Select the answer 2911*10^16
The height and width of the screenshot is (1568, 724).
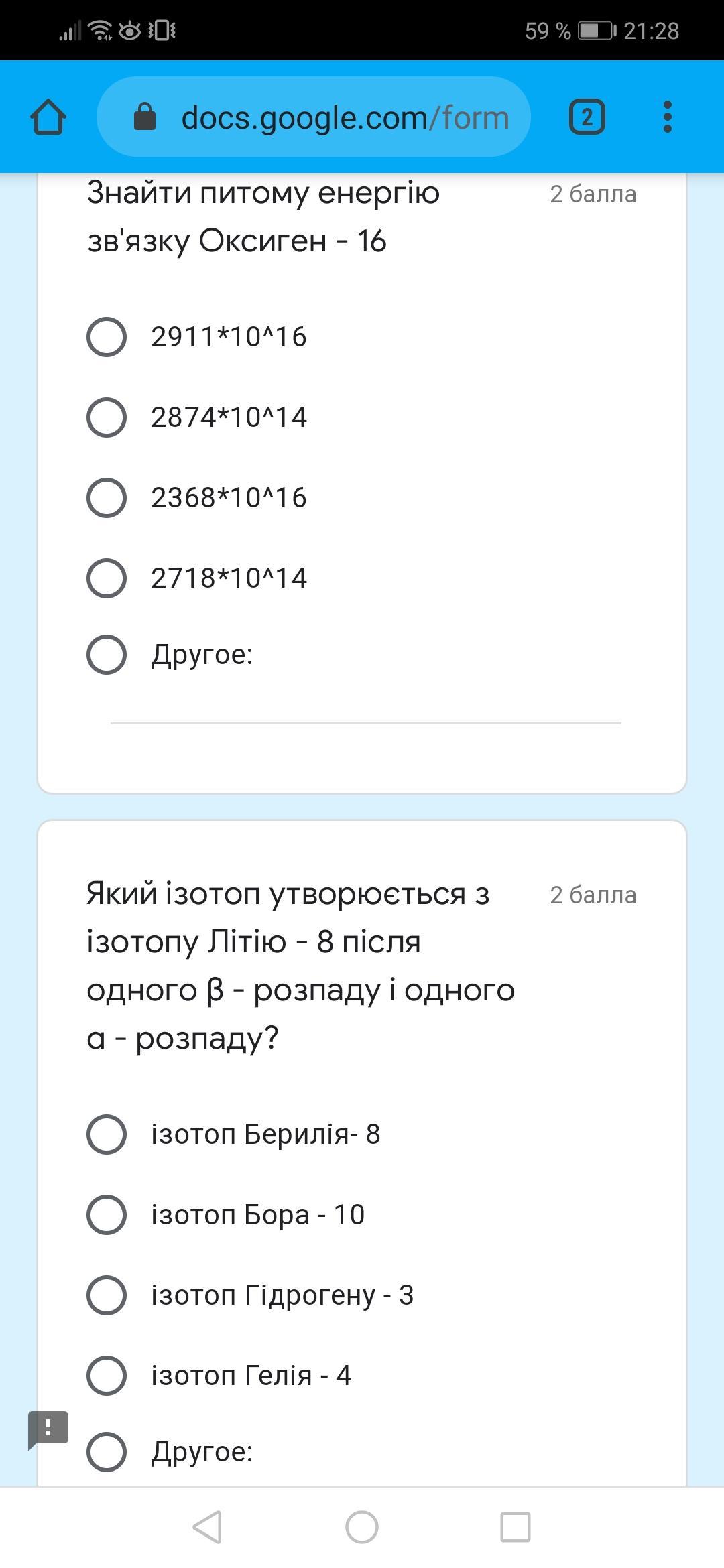[107, 337]
